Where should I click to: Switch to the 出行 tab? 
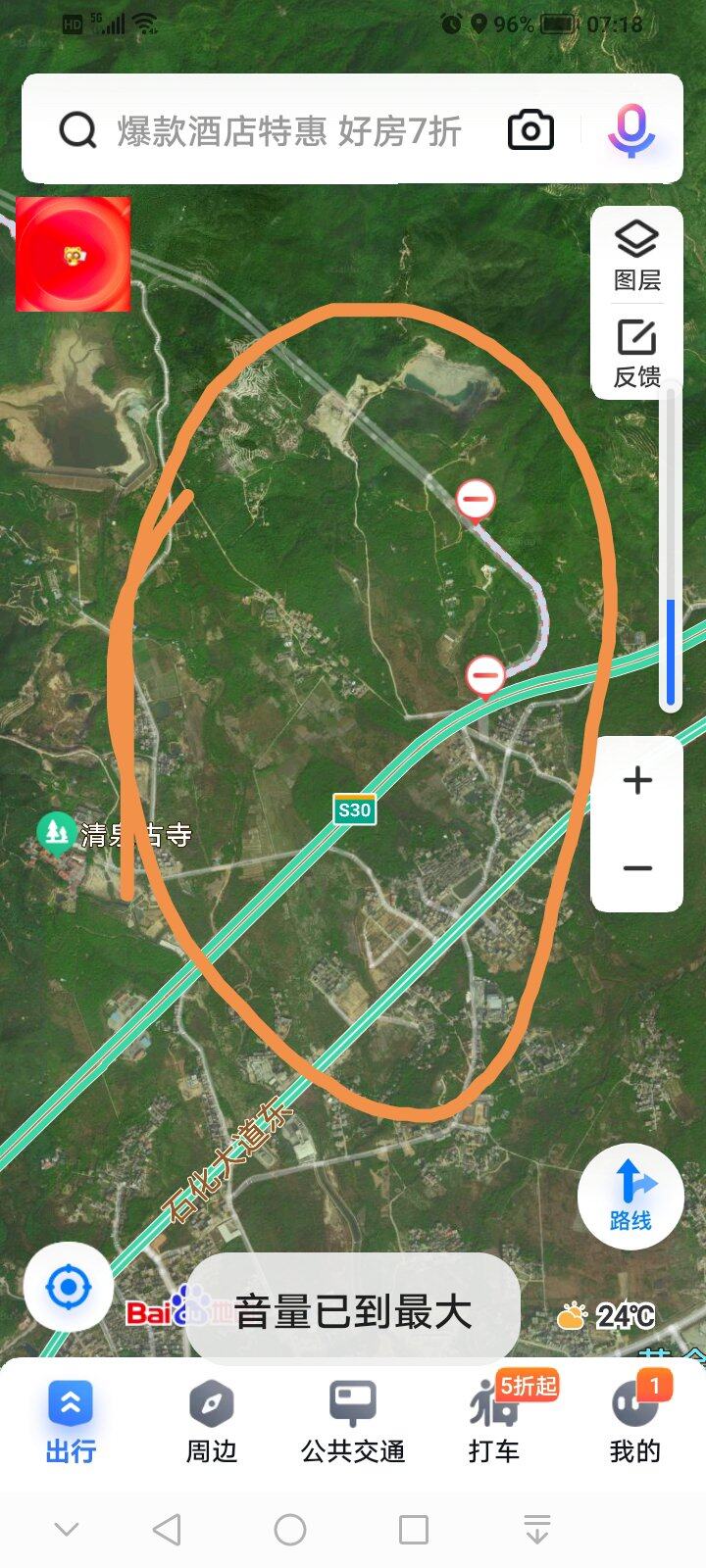point(71,1421)
